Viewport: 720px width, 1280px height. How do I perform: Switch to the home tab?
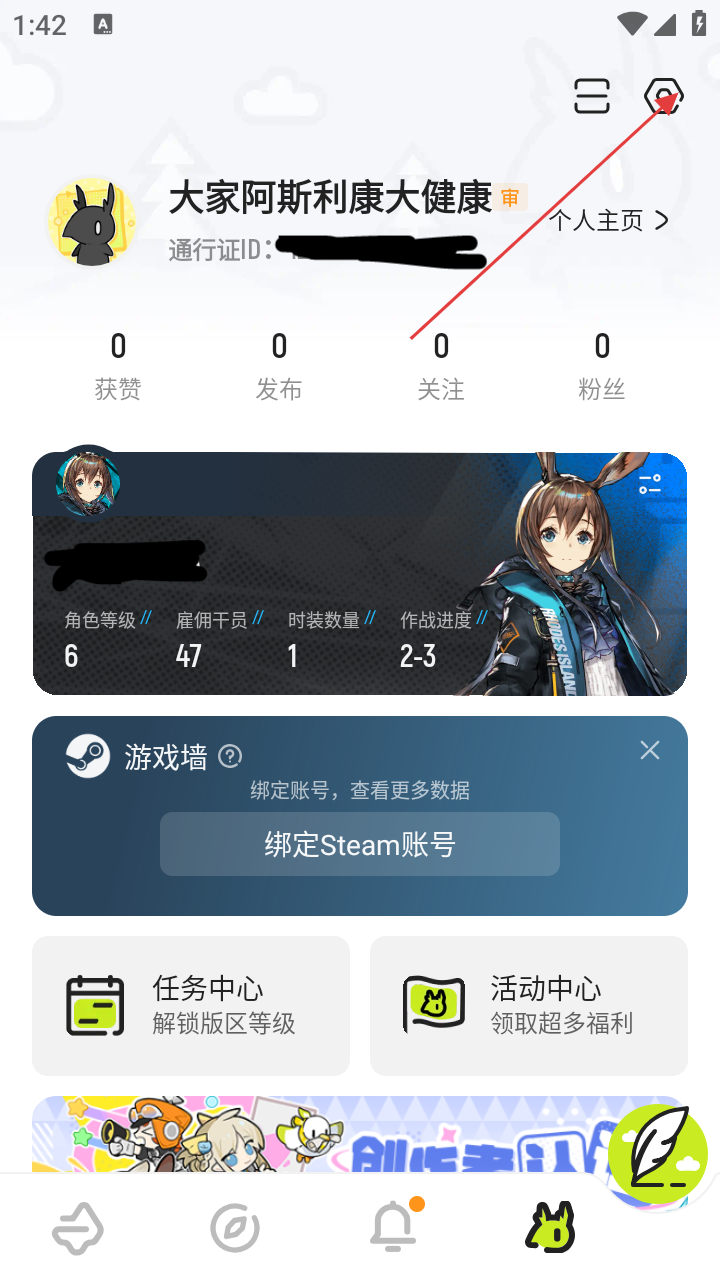pyautogui.click(x=78, y=1227)
